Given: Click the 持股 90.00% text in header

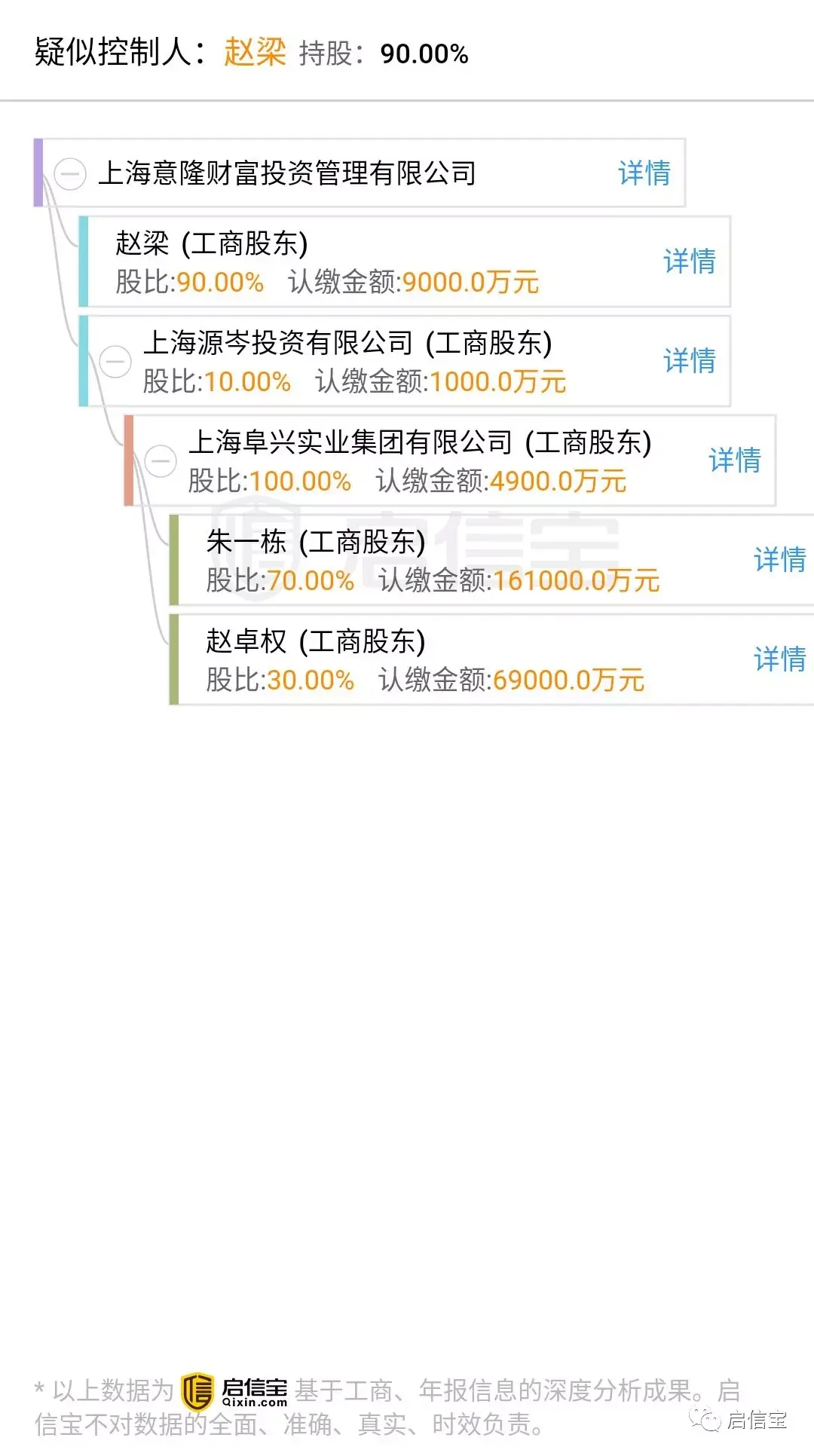Looking at the screenshot, I should [384, 53].
